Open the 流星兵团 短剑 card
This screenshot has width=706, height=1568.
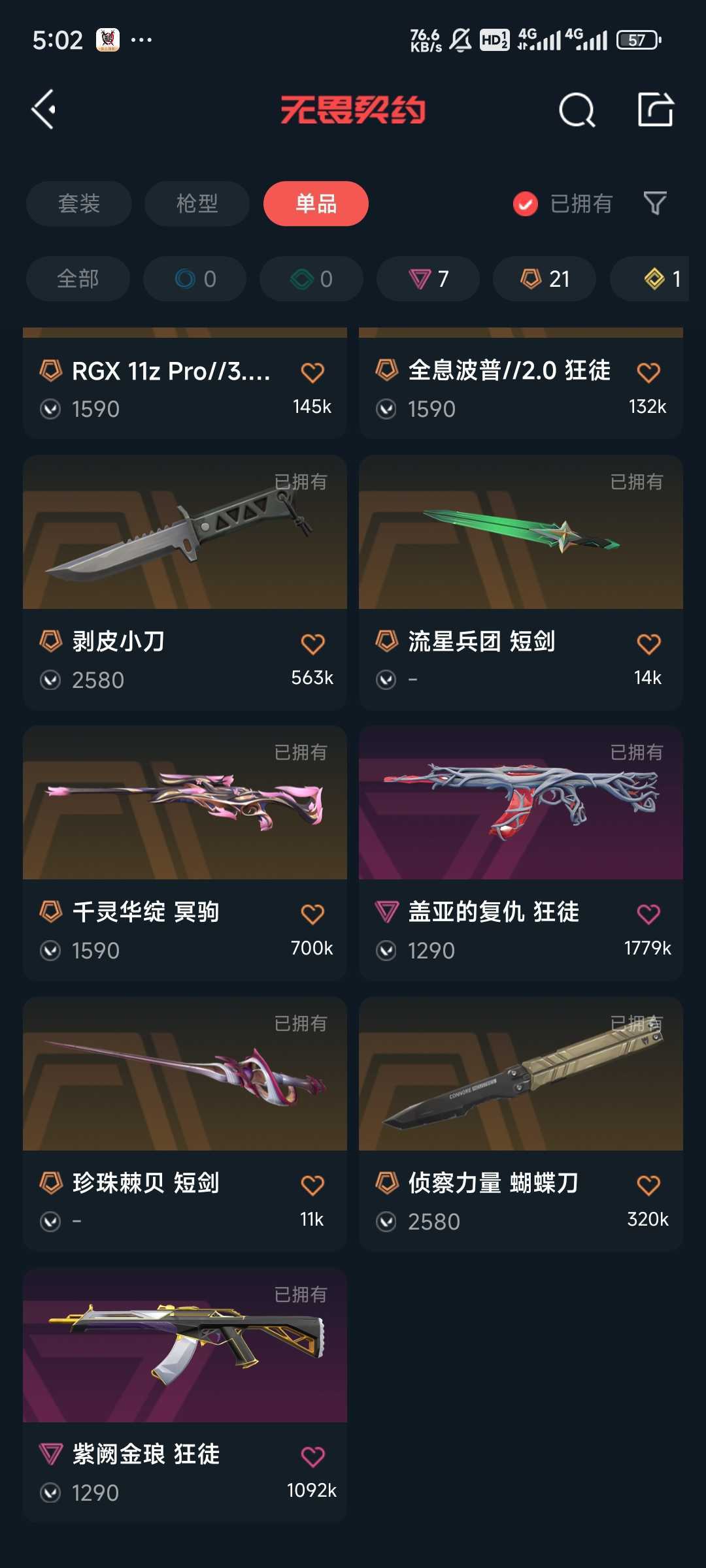pos(521,583)
